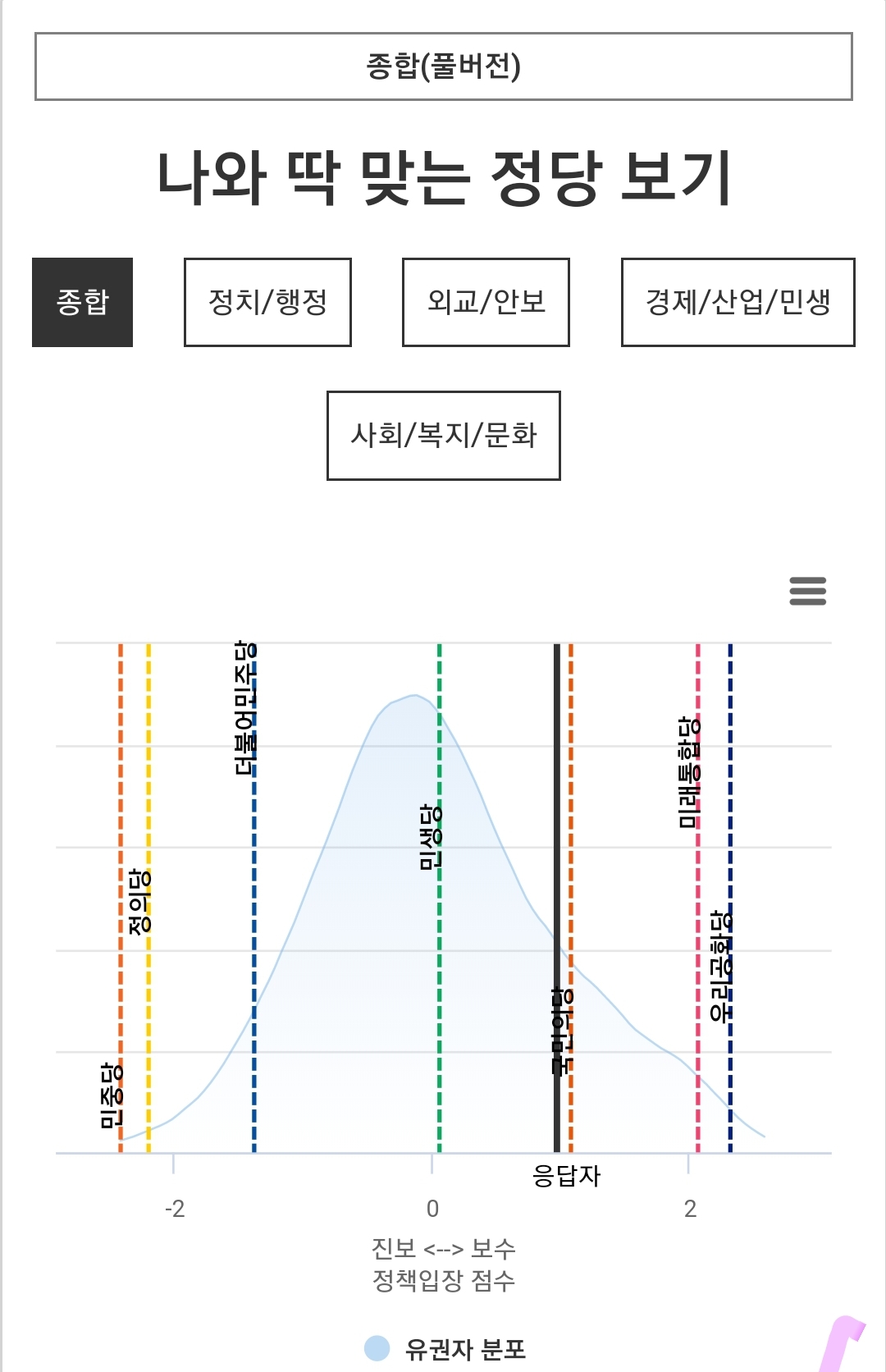Show results for 외교/안보
The width and height of the screenshot is (886, 1372).
[486, 302]
